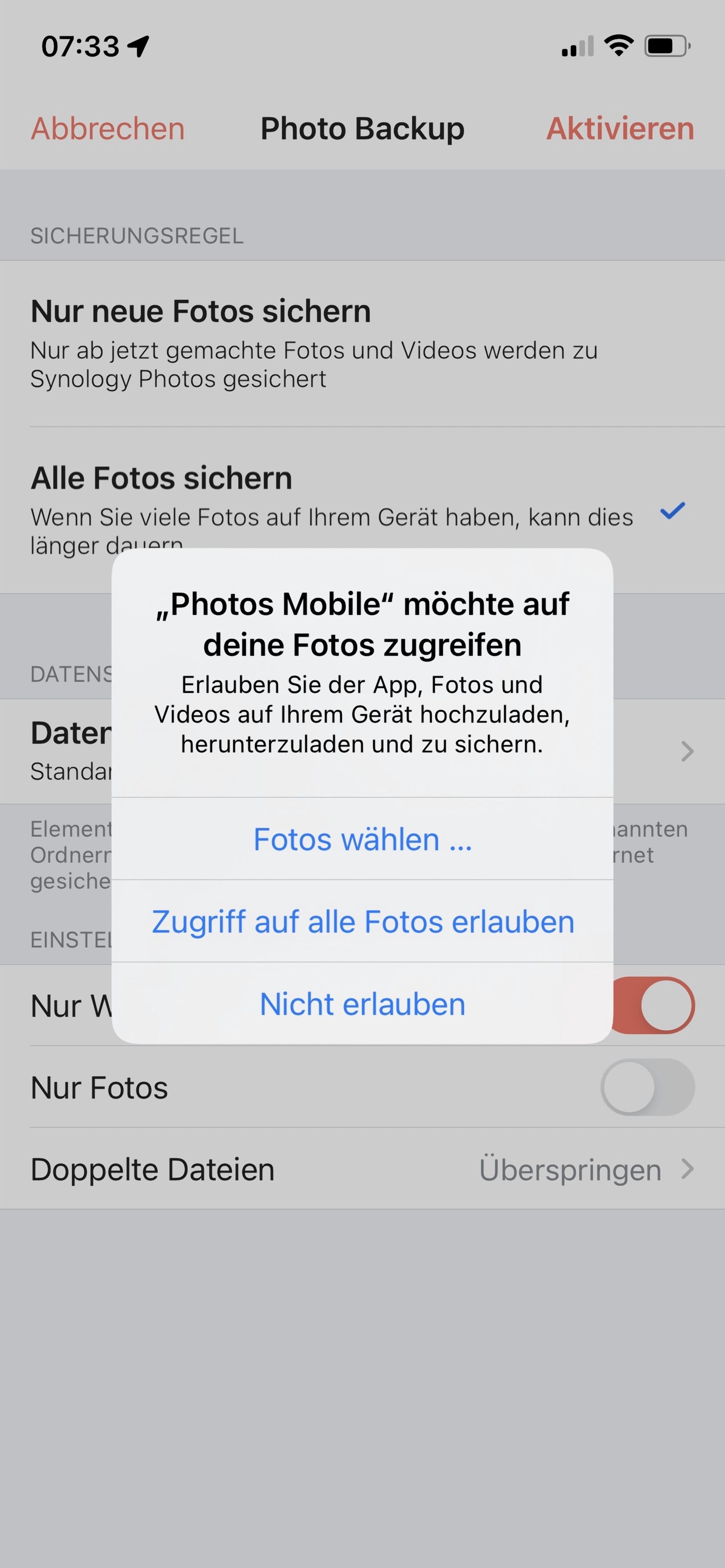
Task: Toggle the 'Nur Fotos' switch
Action: [648, 1087]
